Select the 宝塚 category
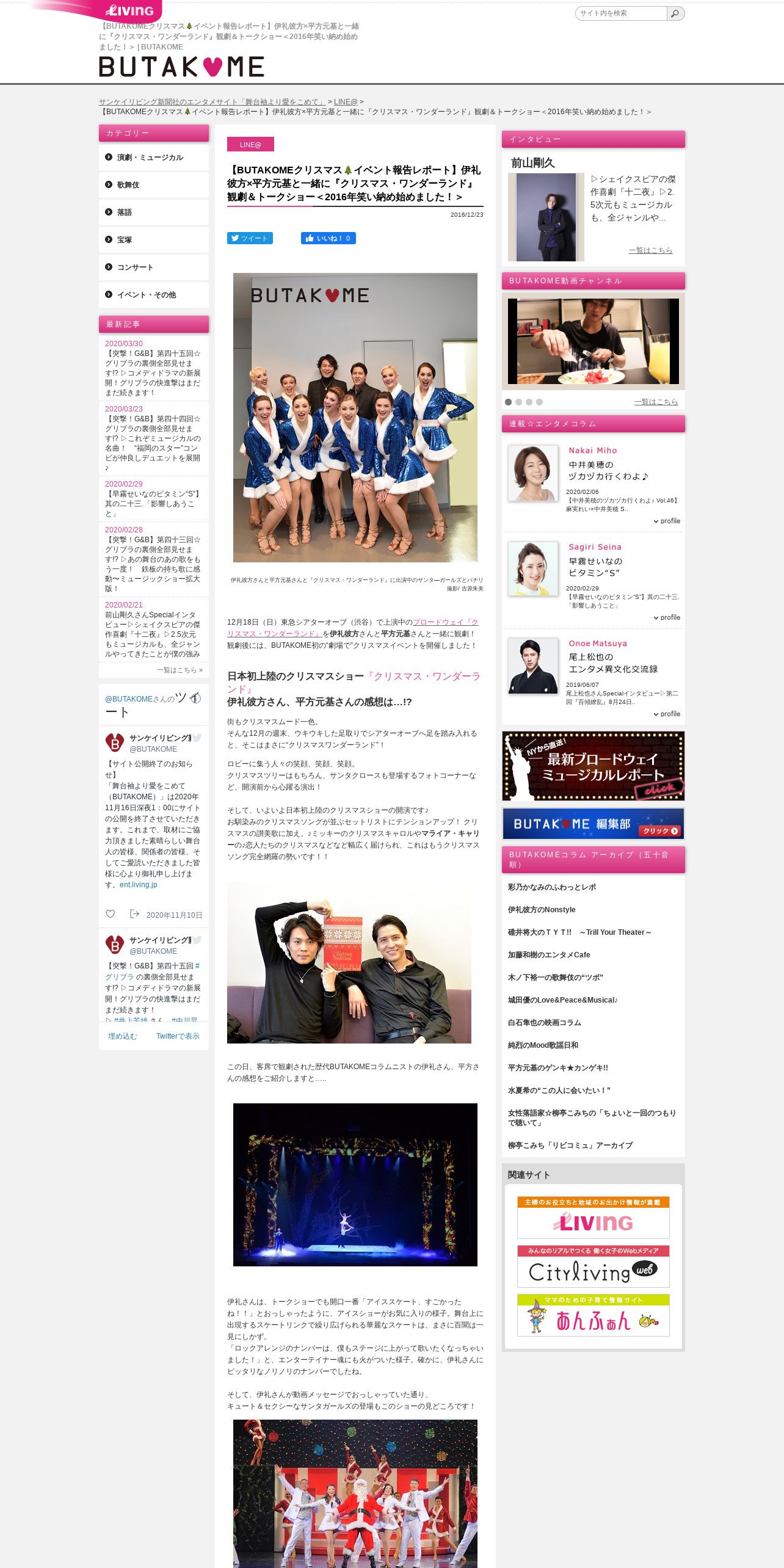 pos(153,240)
